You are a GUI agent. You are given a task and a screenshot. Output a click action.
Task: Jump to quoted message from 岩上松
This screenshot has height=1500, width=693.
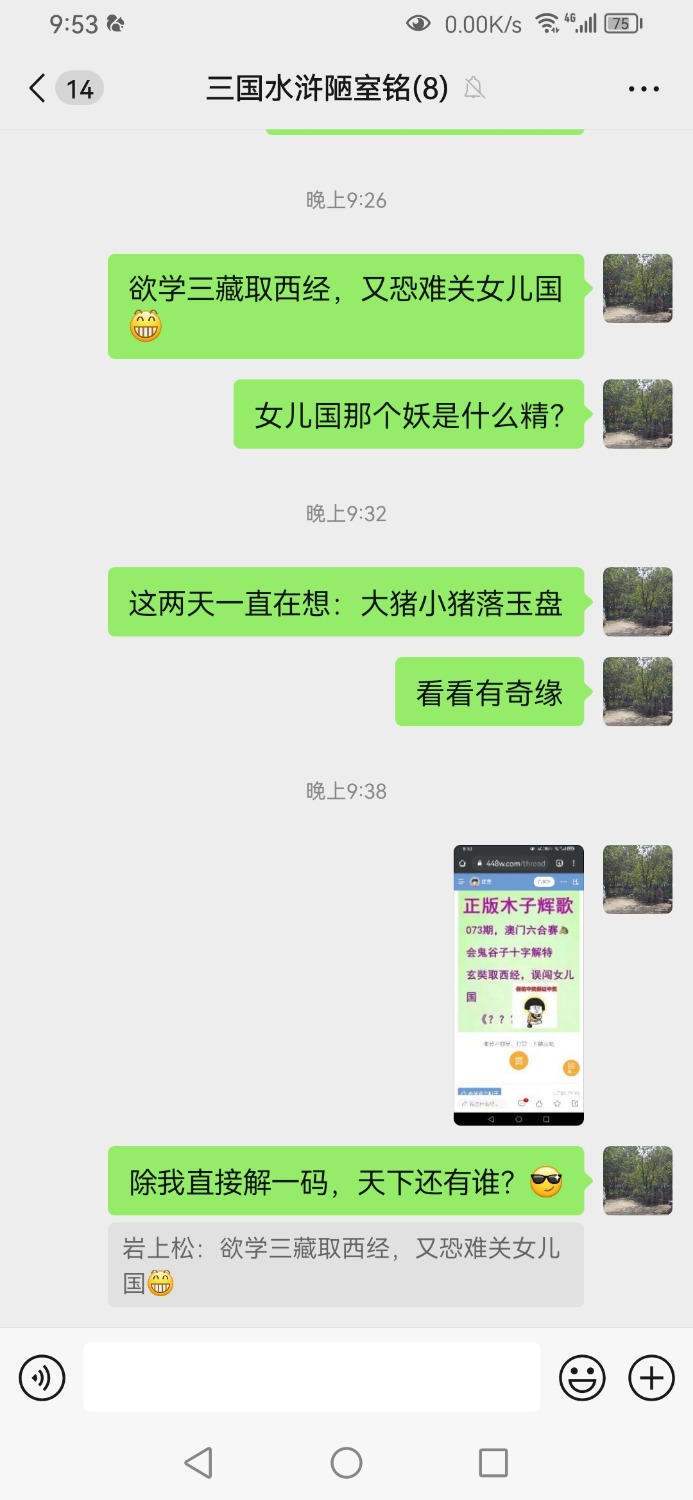tap(345, 1264)
